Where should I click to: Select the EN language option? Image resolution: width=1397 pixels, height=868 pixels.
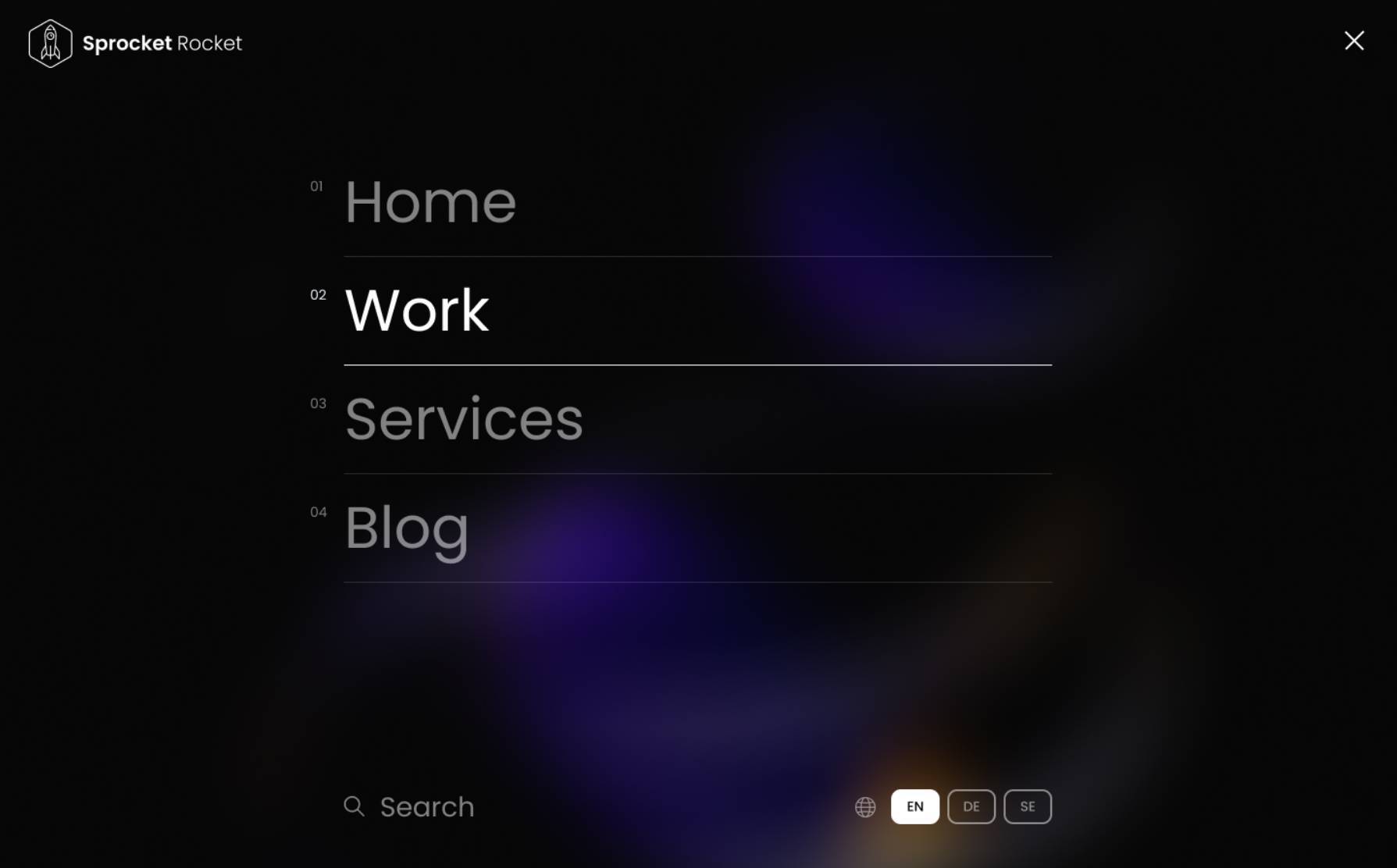coord(914,806)
